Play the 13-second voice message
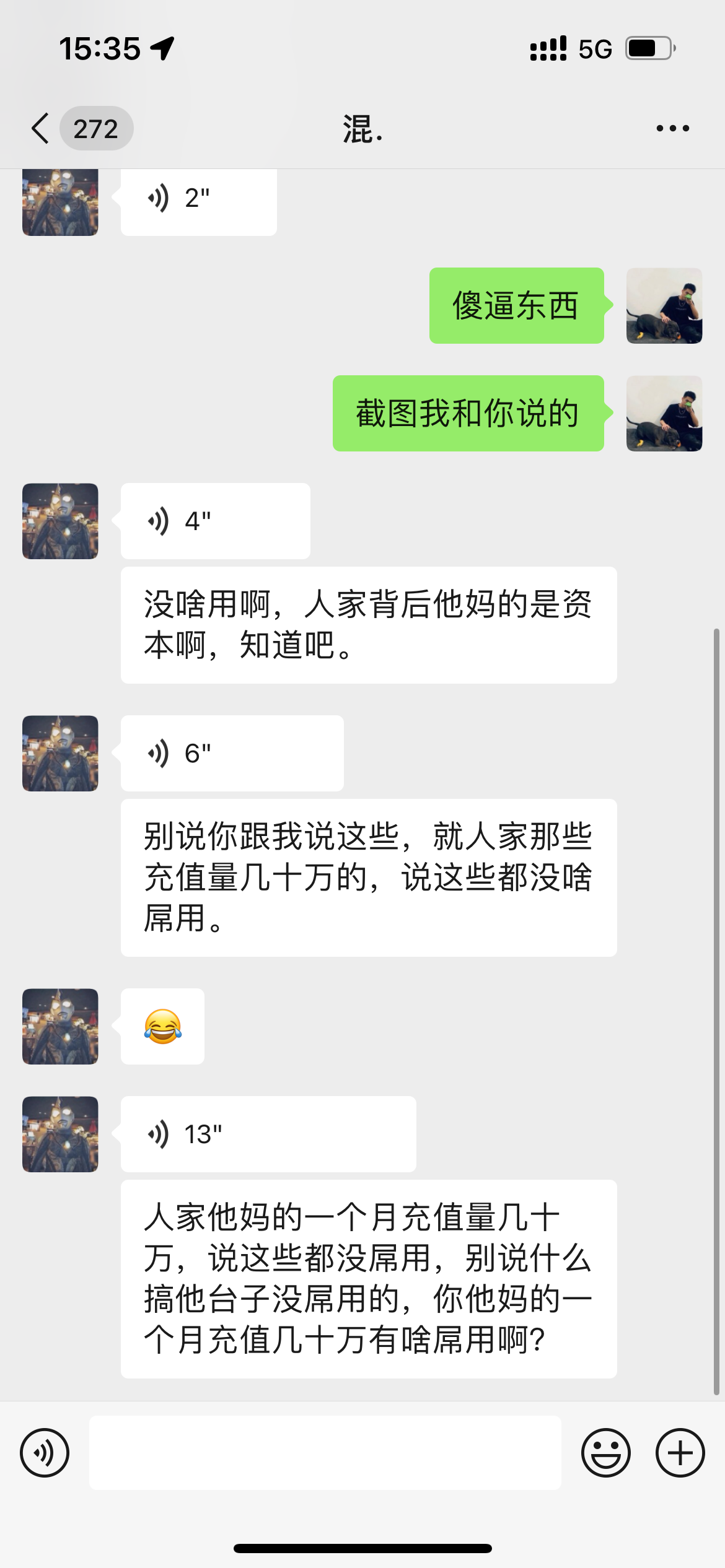 268,1135
